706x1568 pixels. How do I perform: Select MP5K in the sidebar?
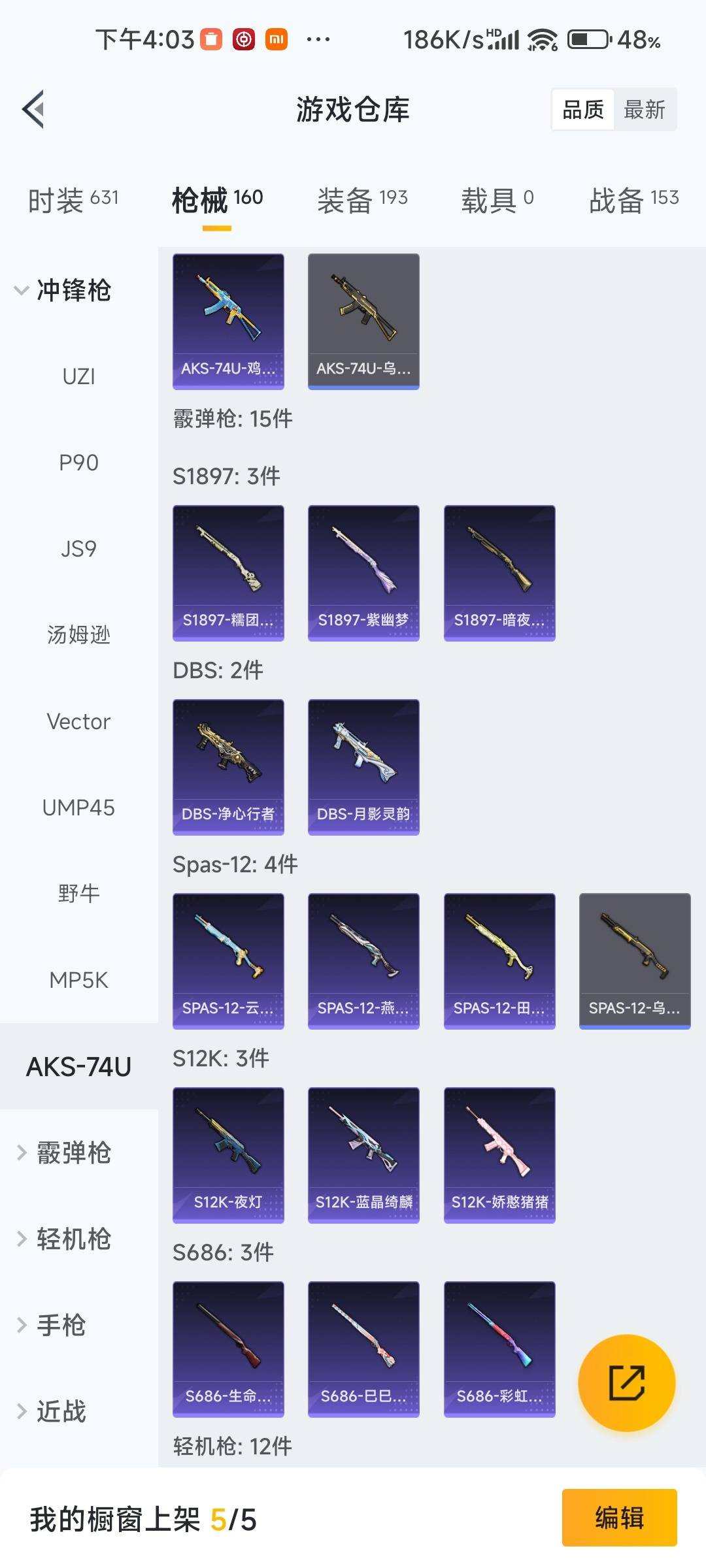point(78,980)
